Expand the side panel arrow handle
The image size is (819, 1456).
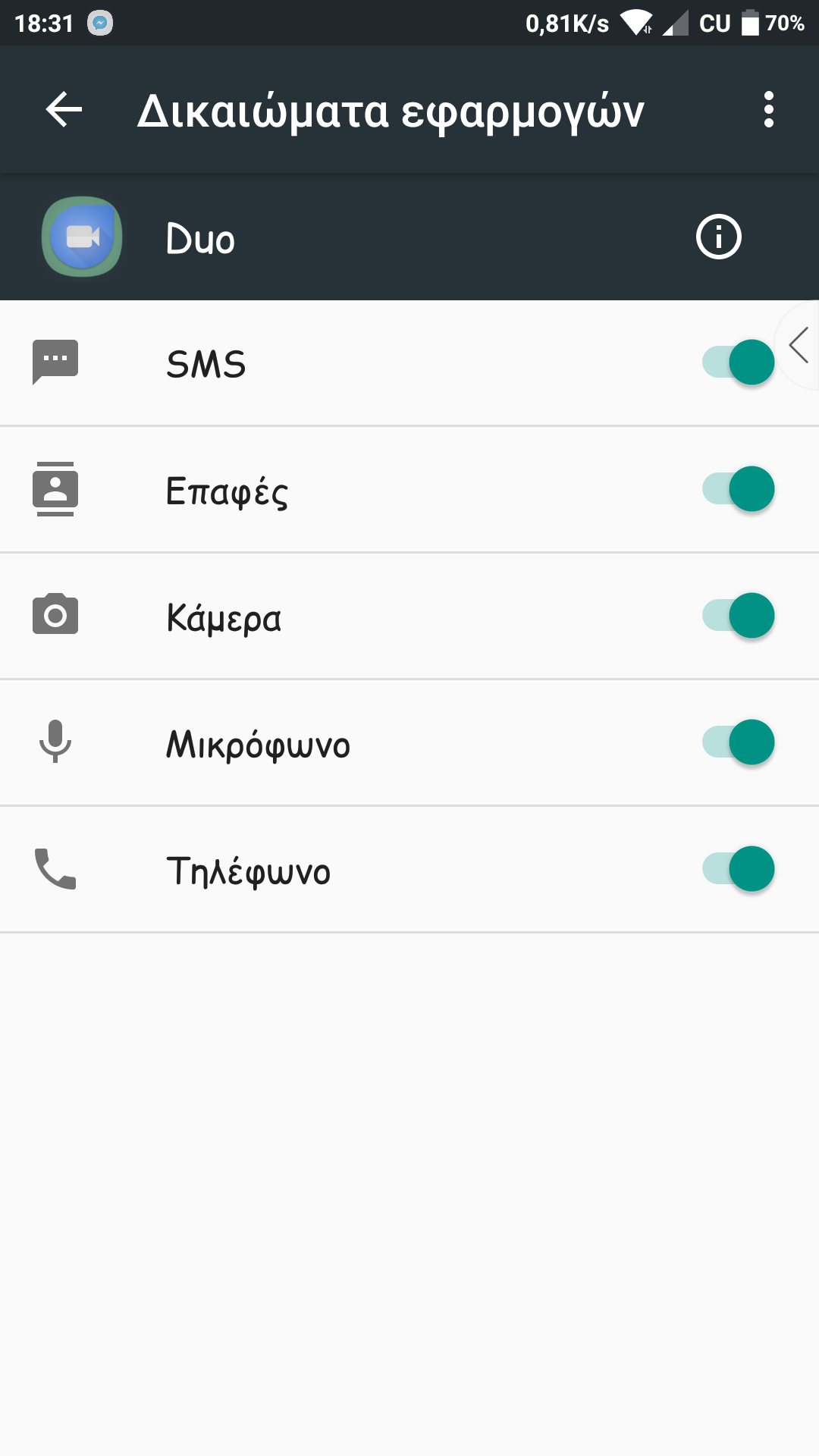click(799, 346)
